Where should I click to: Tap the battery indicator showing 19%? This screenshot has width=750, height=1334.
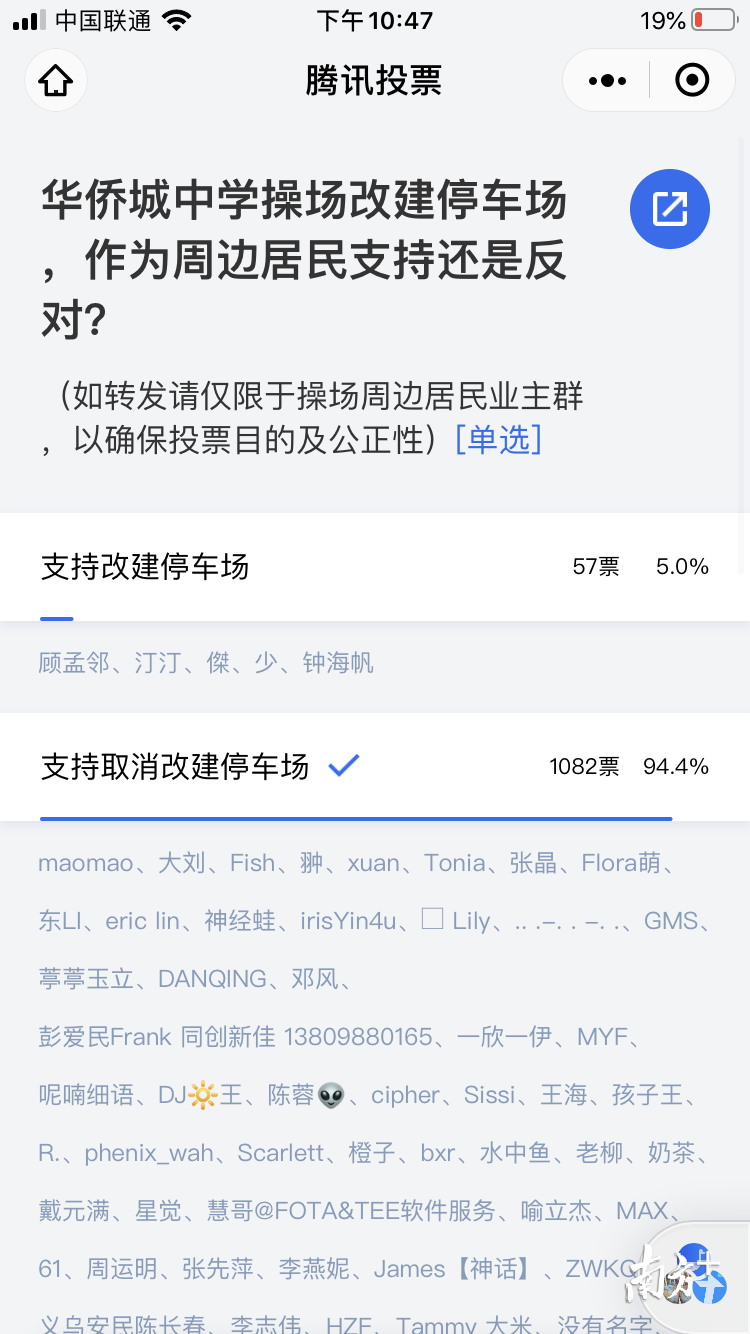pos(692,17)
